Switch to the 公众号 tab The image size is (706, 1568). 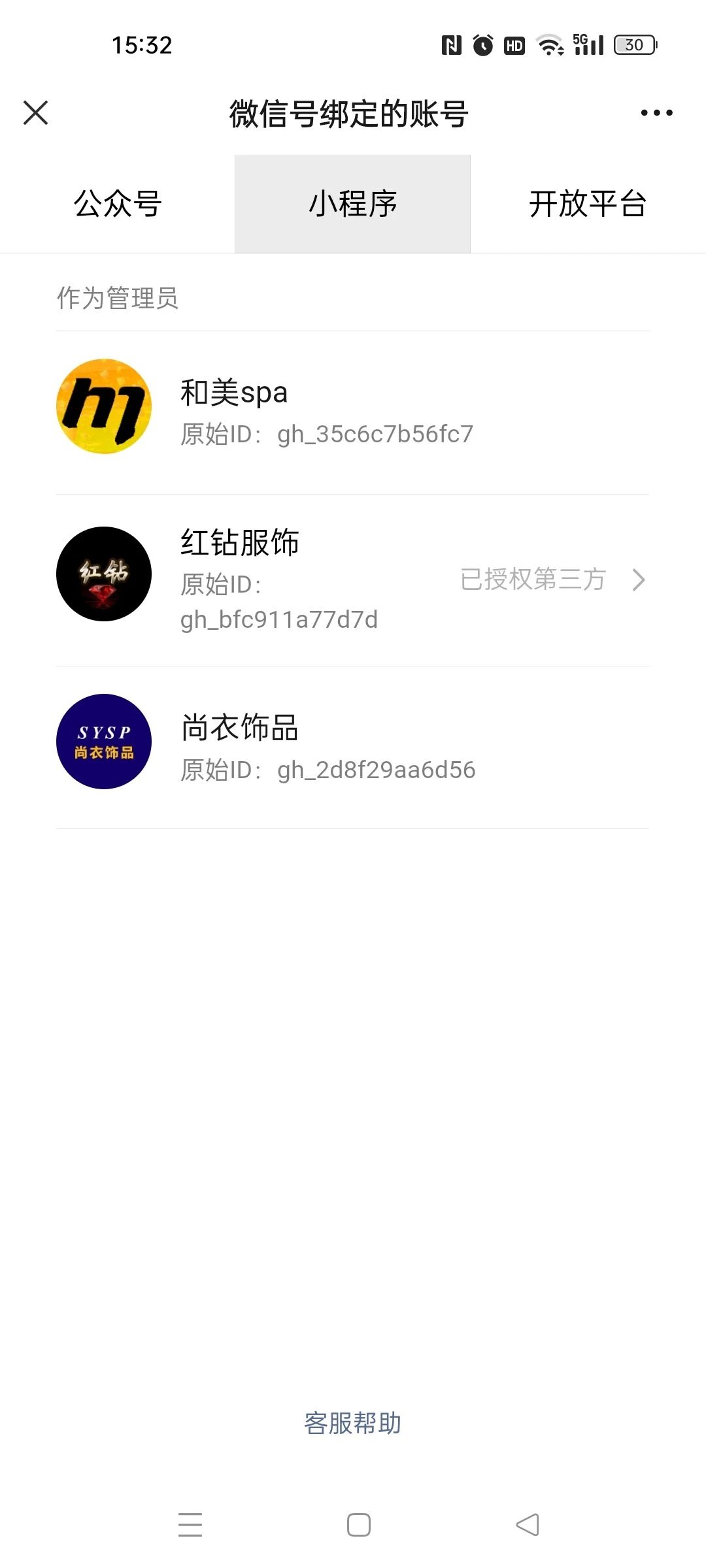point(118,204)
